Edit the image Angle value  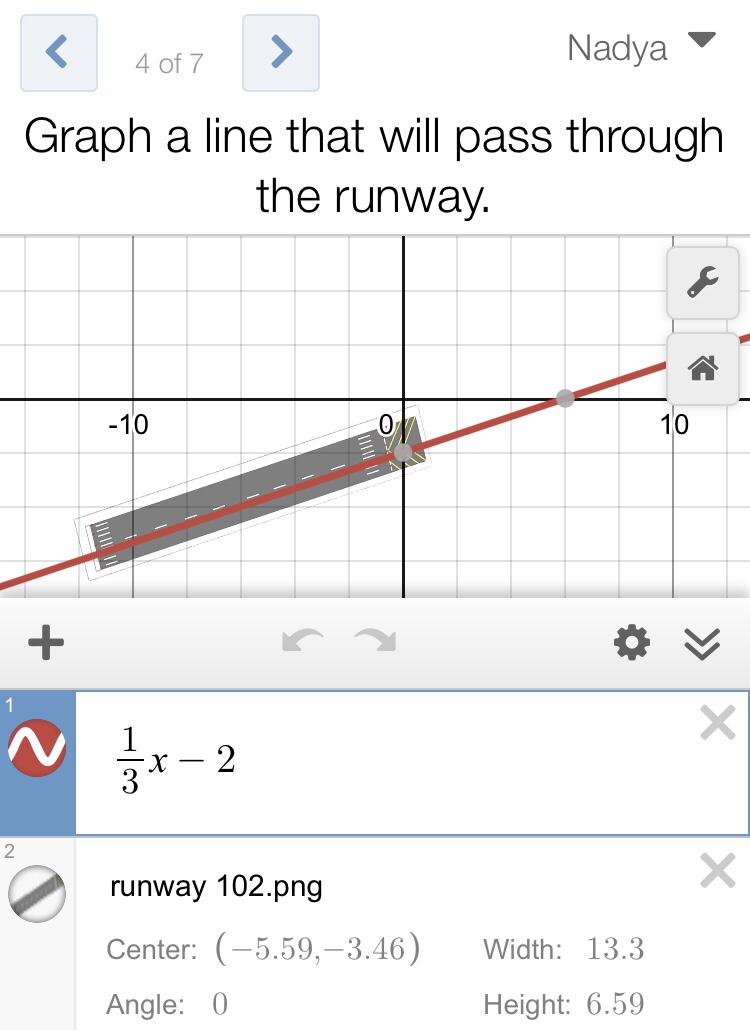(x=219, y=1004)
